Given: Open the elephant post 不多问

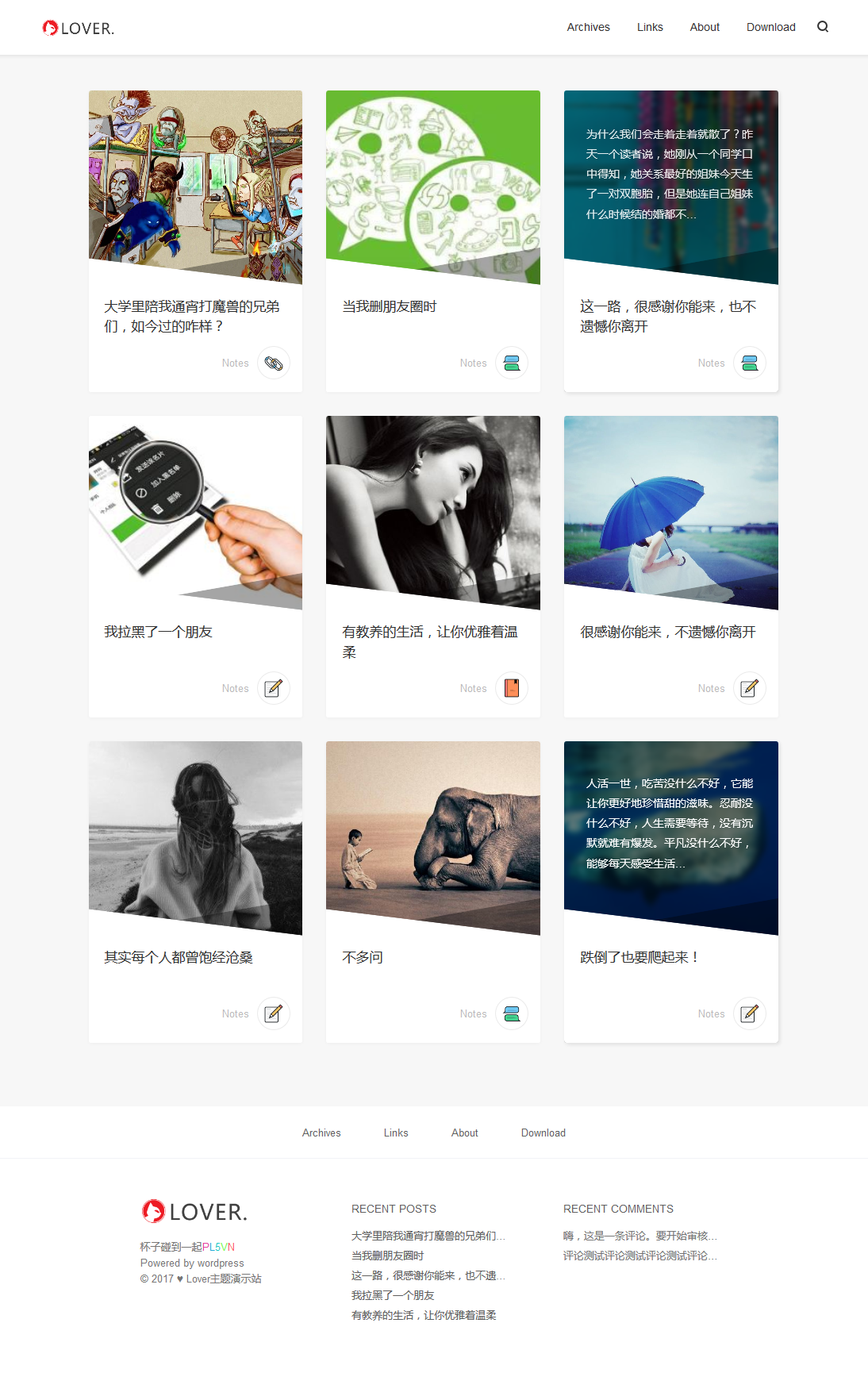Looking at the screenshot, I should click(x=363, y=957).
